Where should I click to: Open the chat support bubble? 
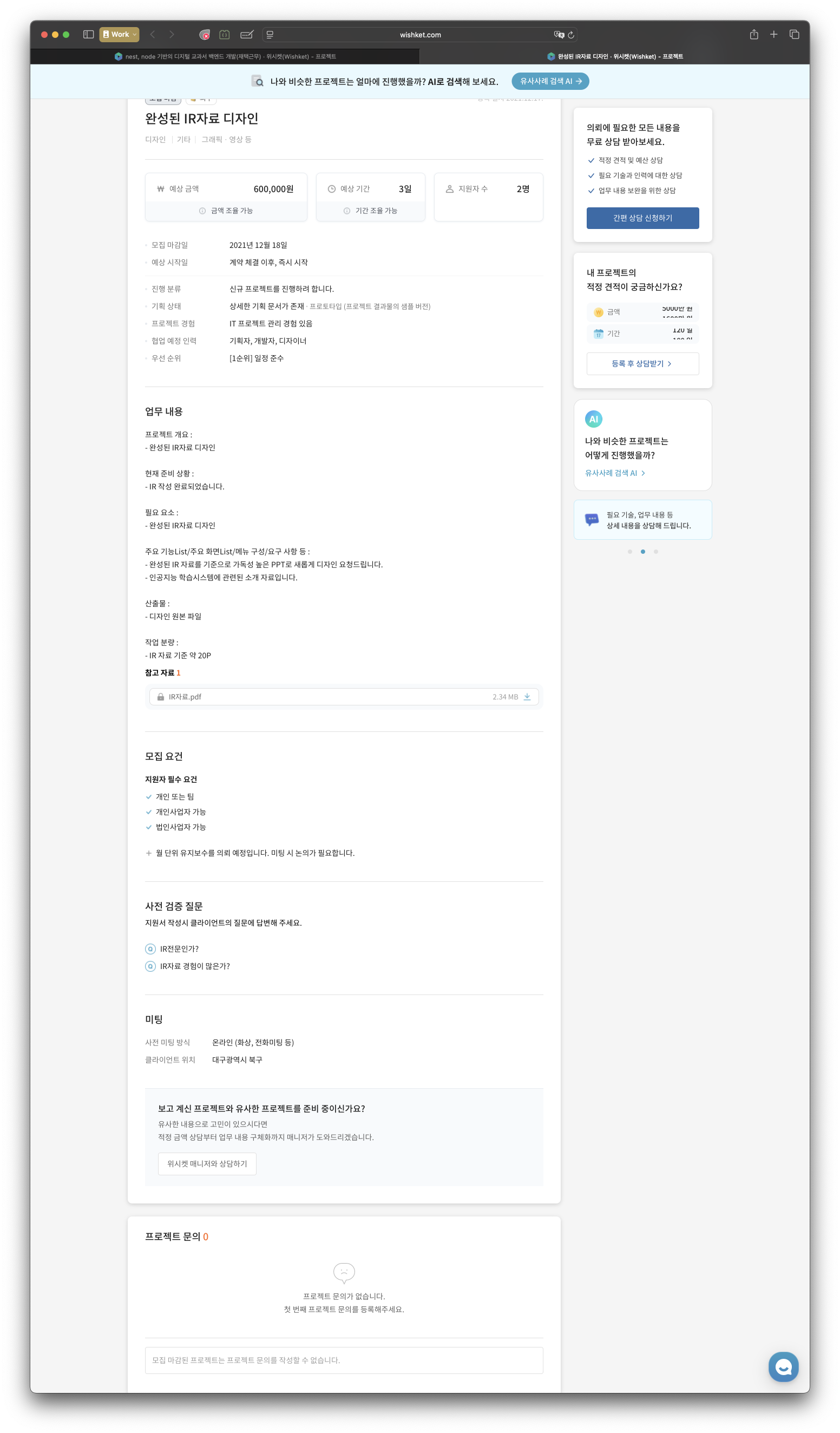783,1366
